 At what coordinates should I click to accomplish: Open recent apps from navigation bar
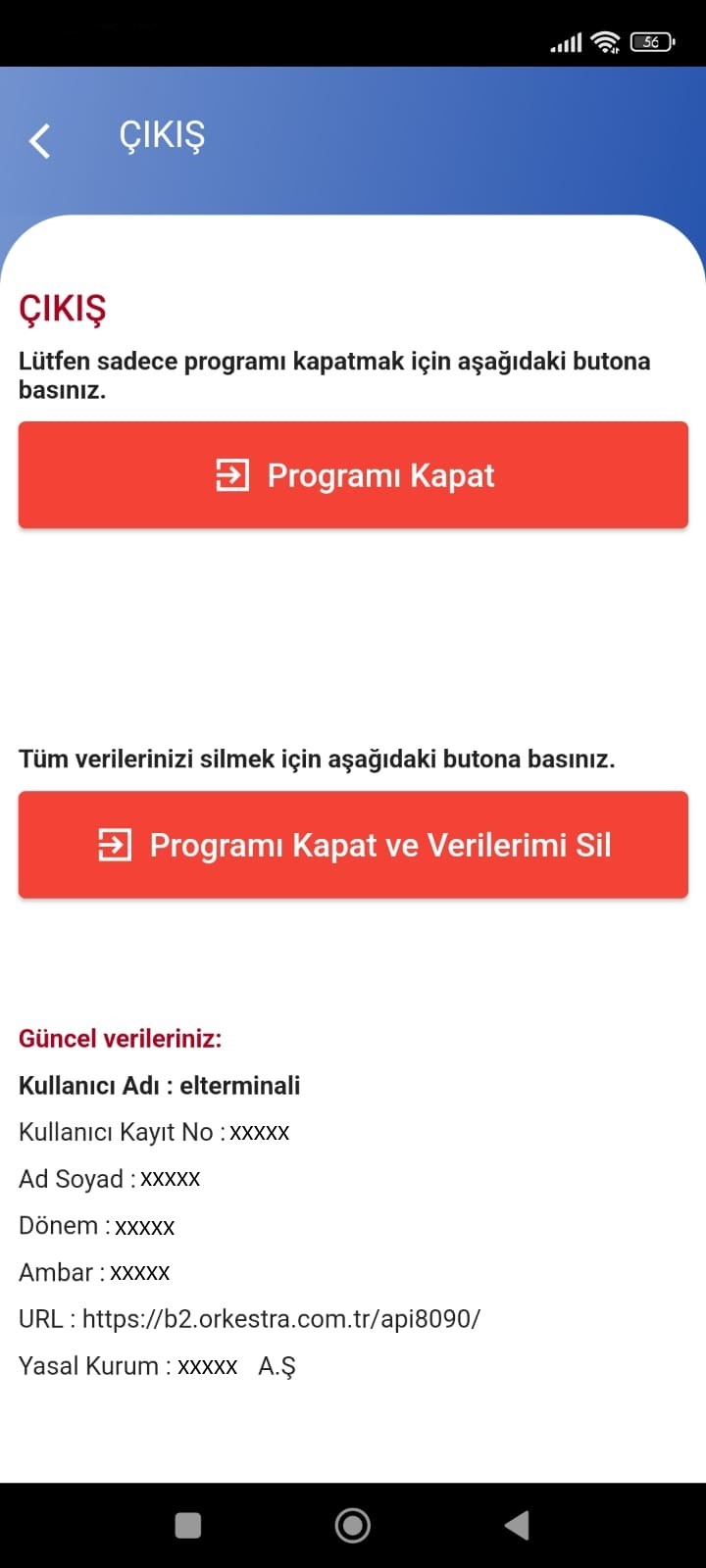[x=188, y=1525]
